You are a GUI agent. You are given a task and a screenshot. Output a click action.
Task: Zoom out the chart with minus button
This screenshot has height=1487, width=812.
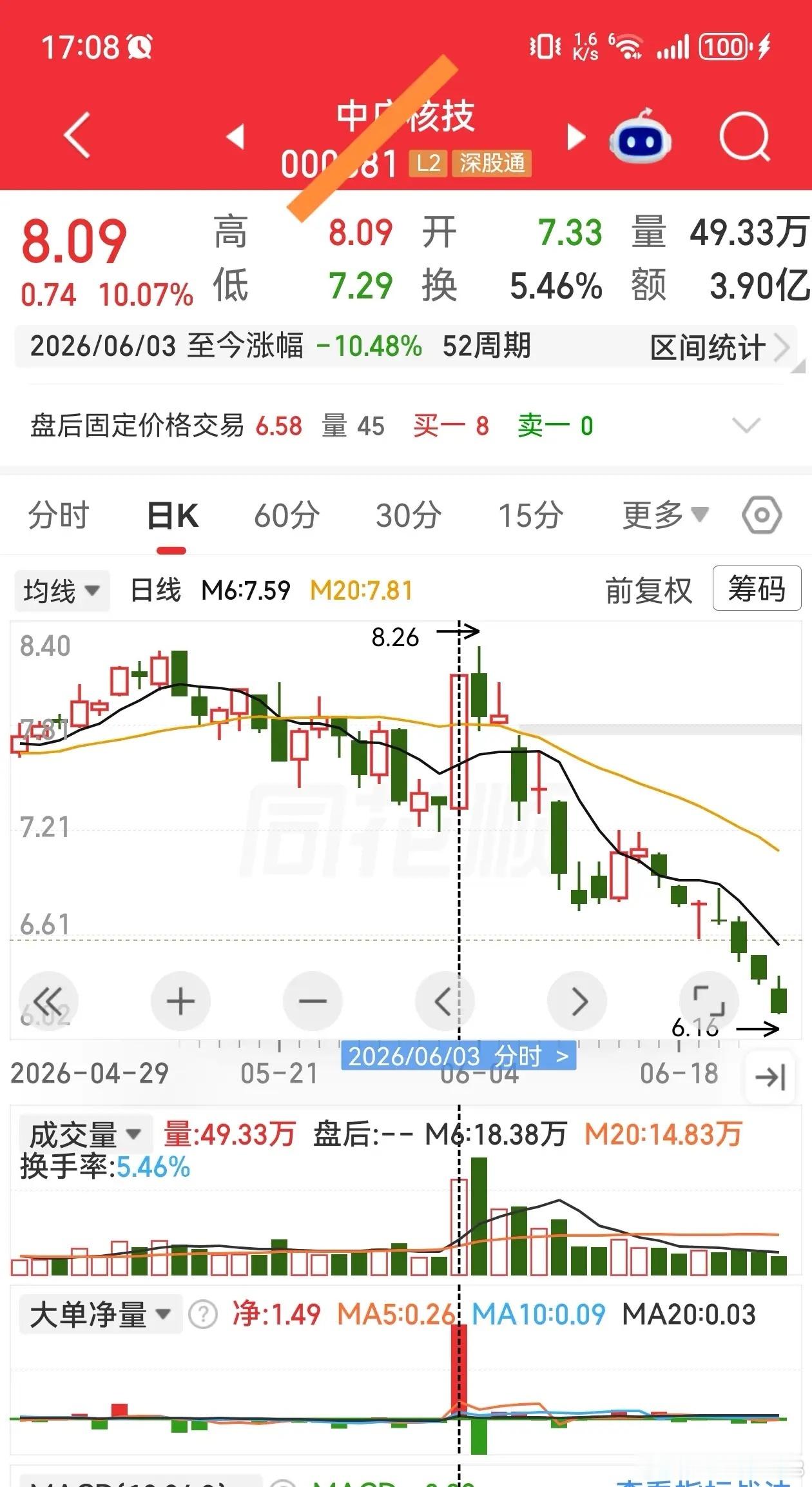coord(313,1001)
